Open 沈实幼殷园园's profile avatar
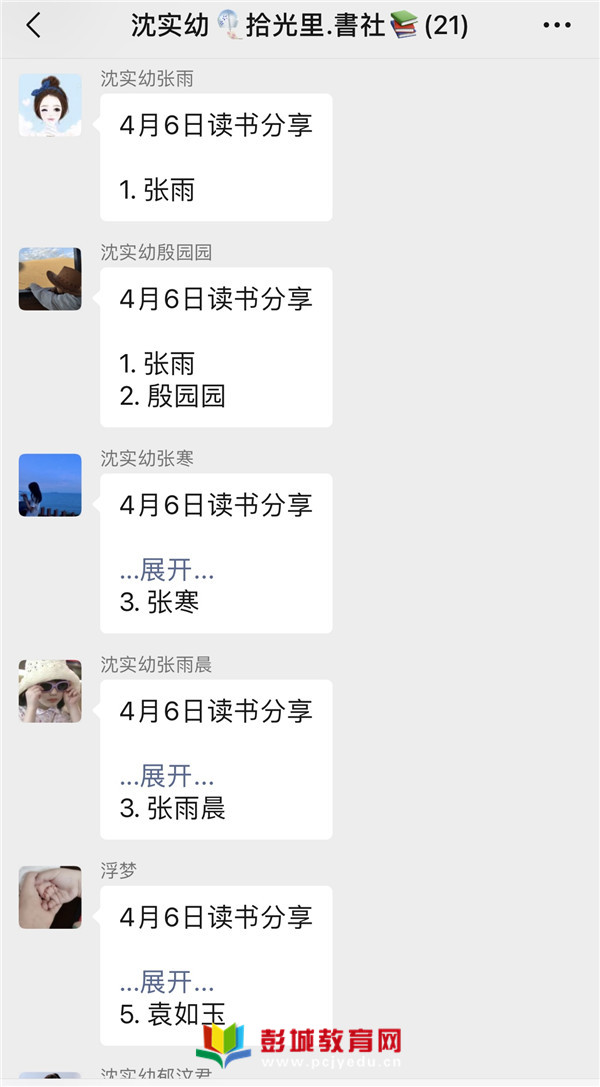The width and height of the screenshot is (600, 1087). click(x=50, y=279)
